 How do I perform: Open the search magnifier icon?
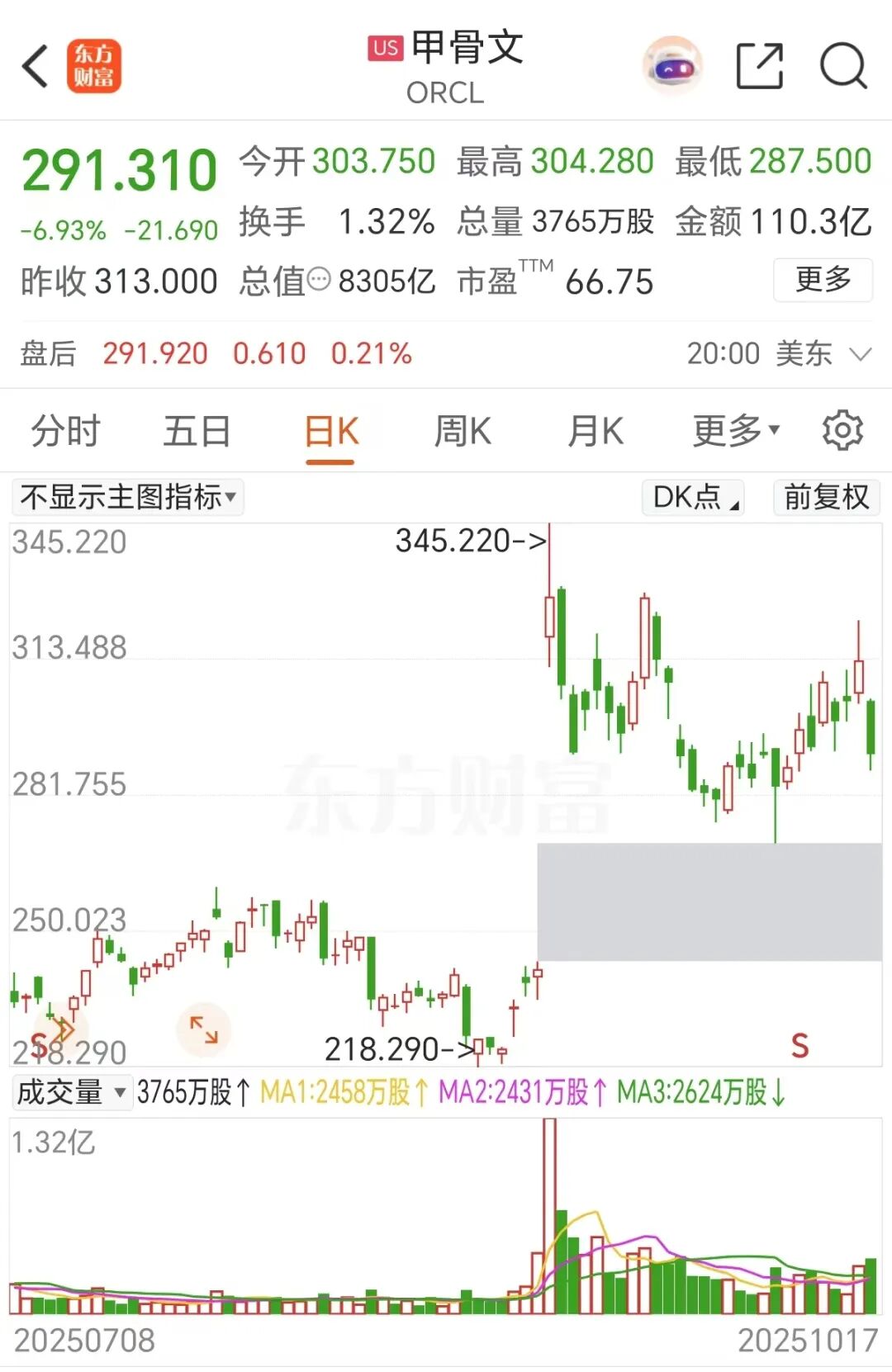point(843,66)
